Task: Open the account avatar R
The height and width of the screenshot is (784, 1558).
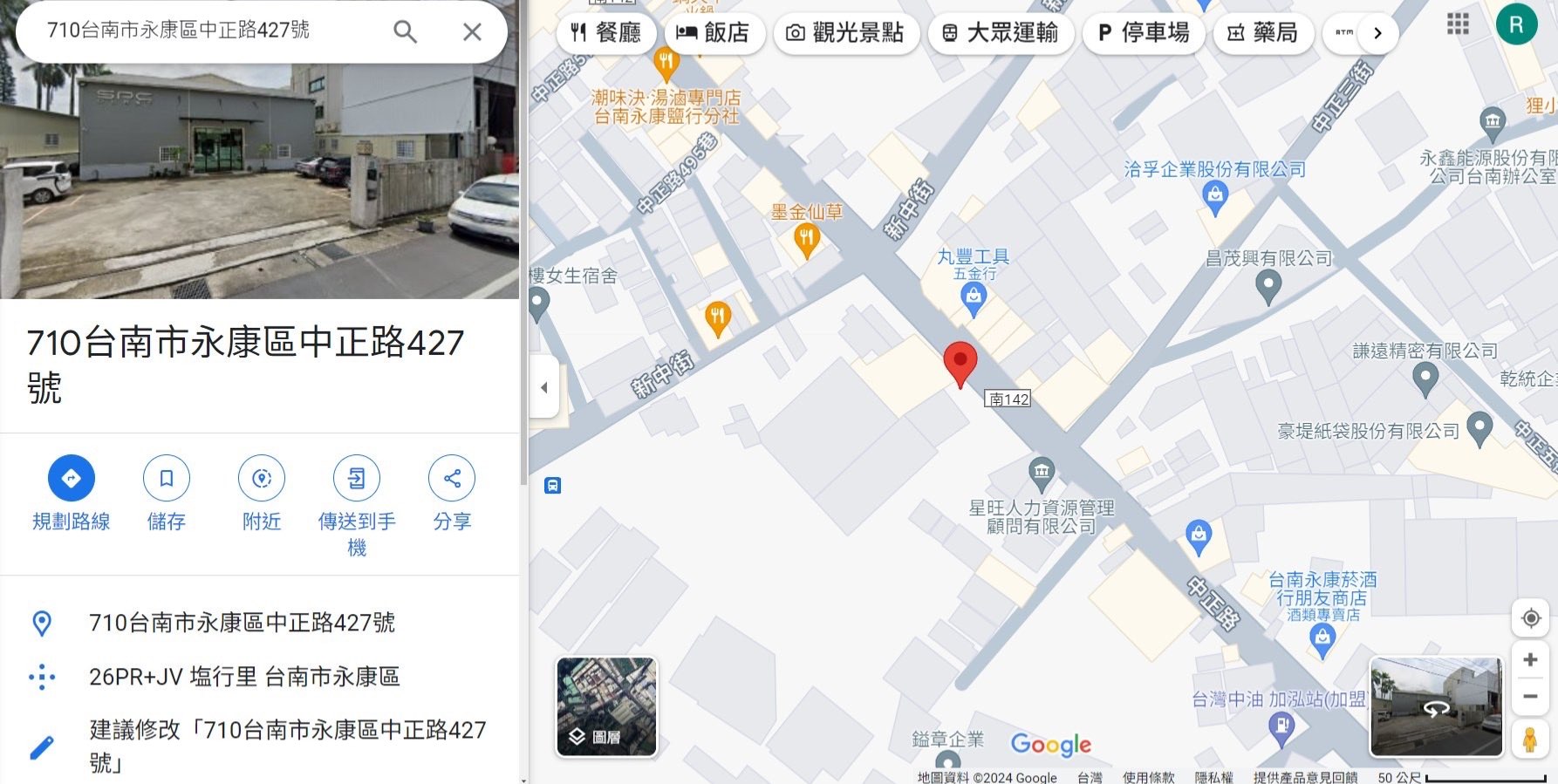Action: [x=1516, y=24]
